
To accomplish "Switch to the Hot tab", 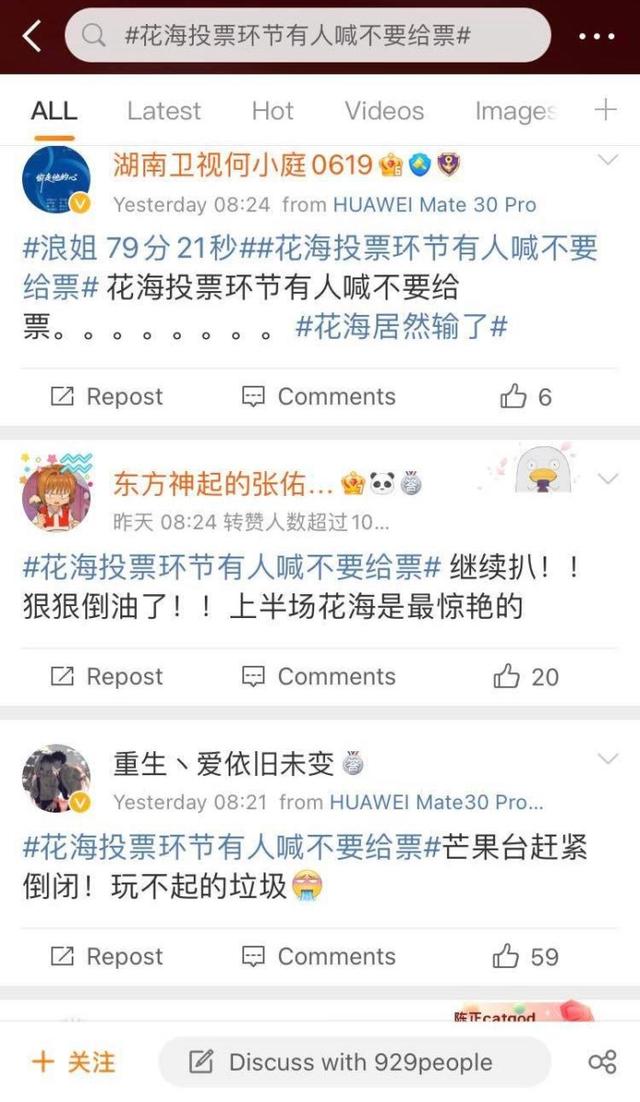I will pos(273,111).
